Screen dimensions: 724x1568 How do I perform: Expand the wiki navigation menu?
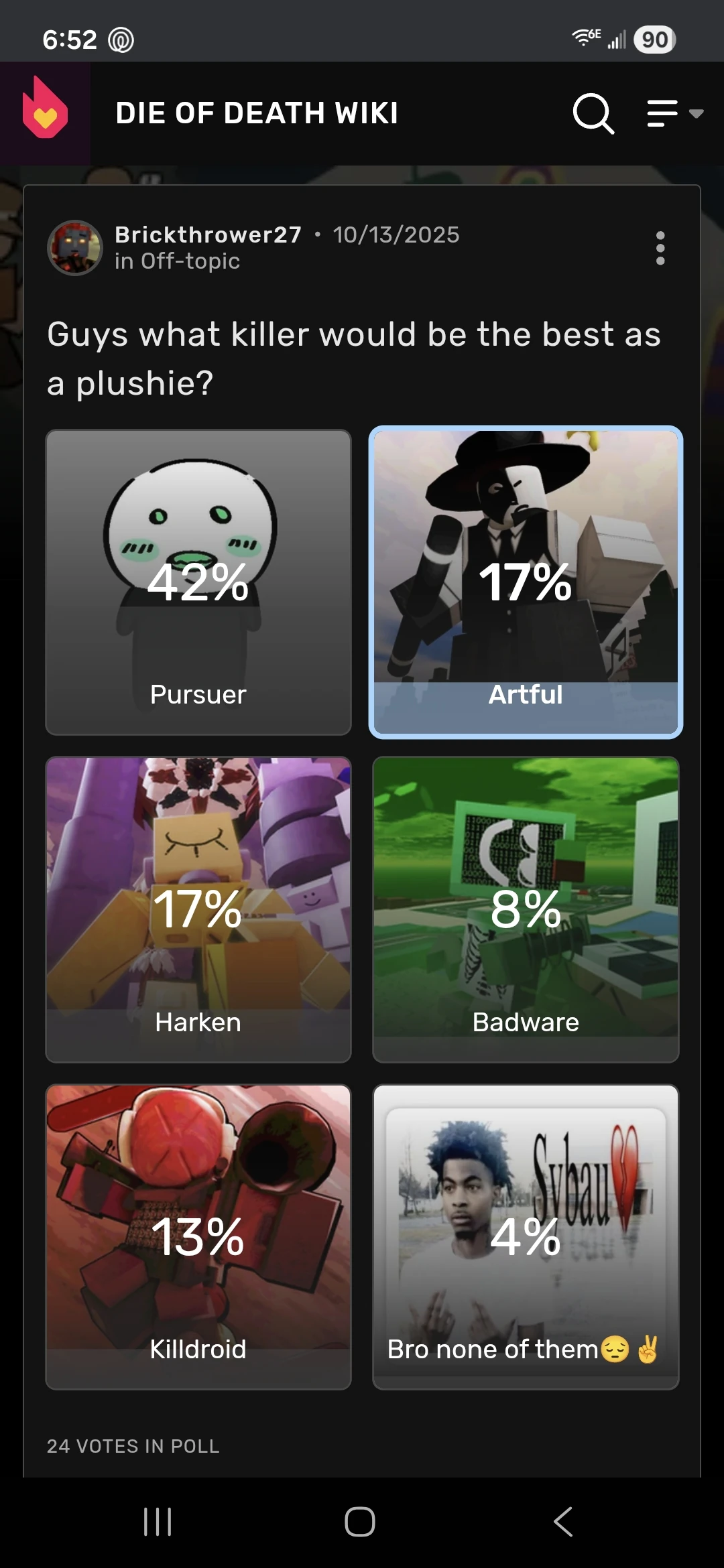coord(673,113)
